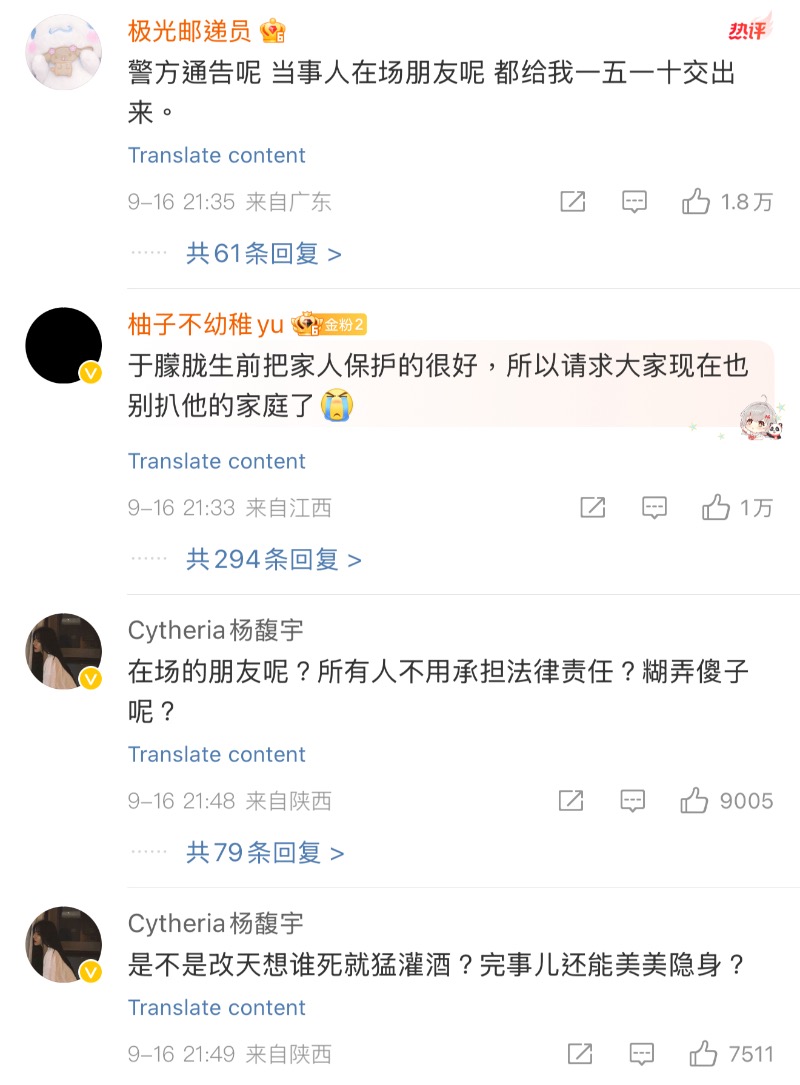Image resolution: width=800 pixels, height=1085 pixels.
Task: Expand 共61条回复 replies
Action: pos(263,254)
